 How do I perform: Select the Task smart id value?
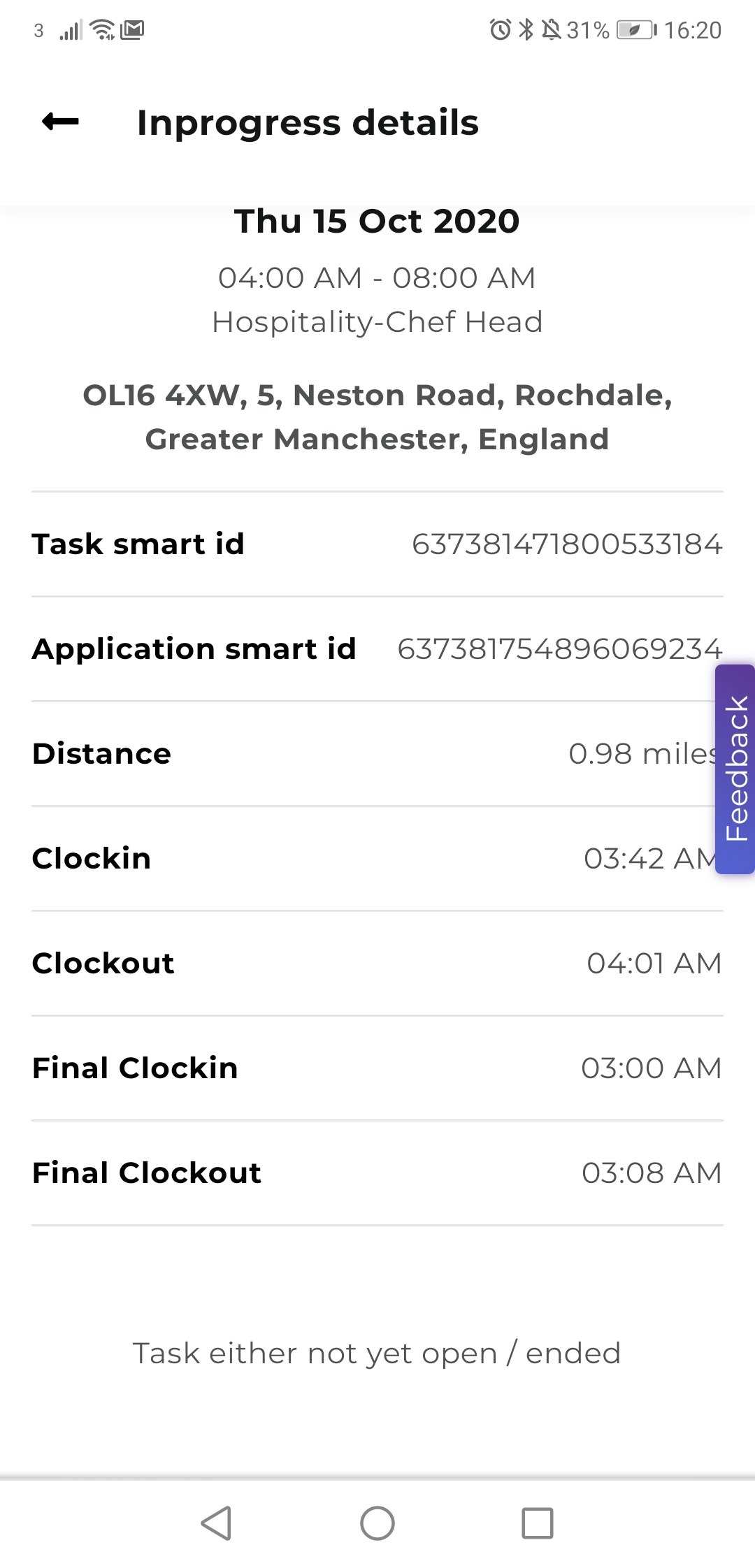566,544
